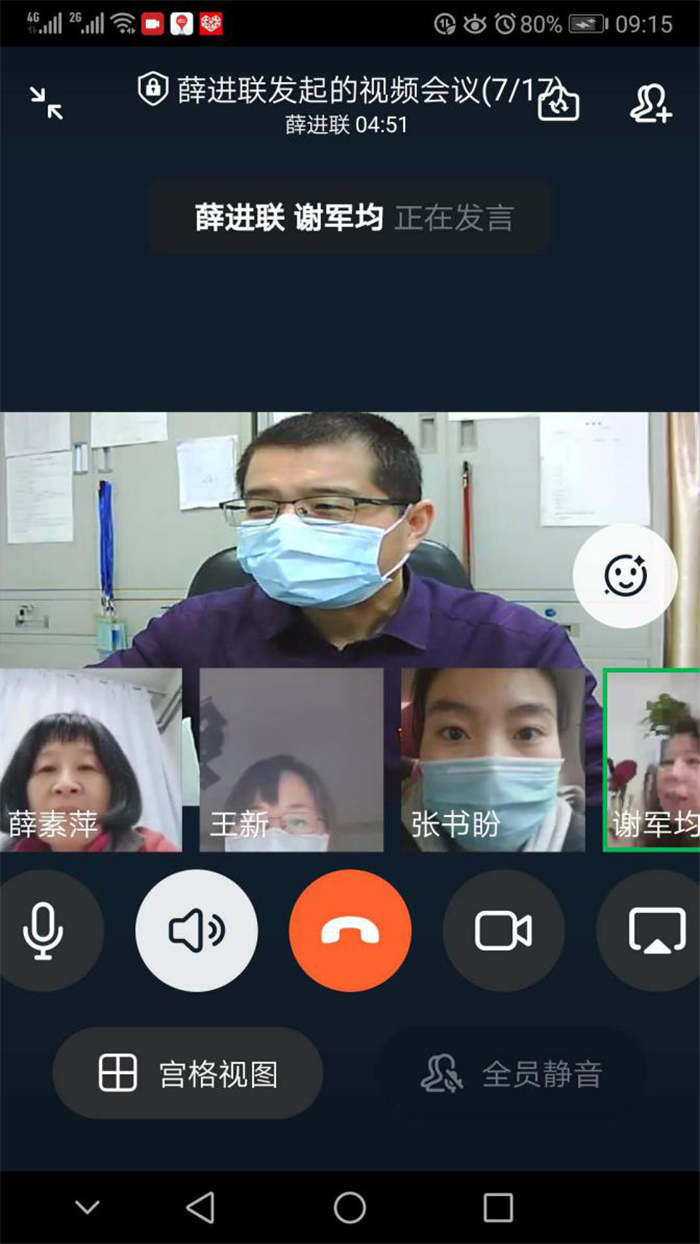
Task: Open recent apps
Action: click(498, 1207)
